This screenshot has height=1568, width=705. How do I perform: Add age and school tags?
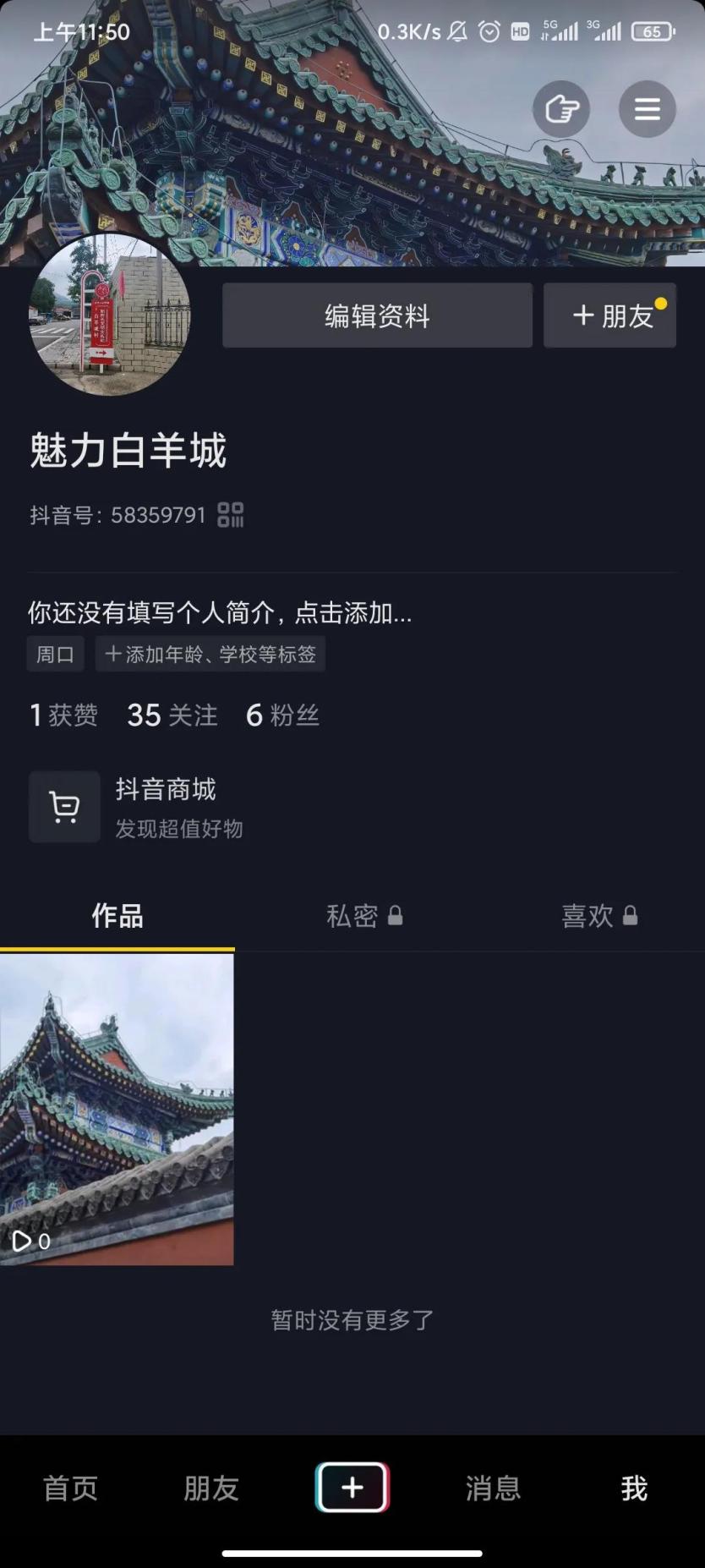210,654
